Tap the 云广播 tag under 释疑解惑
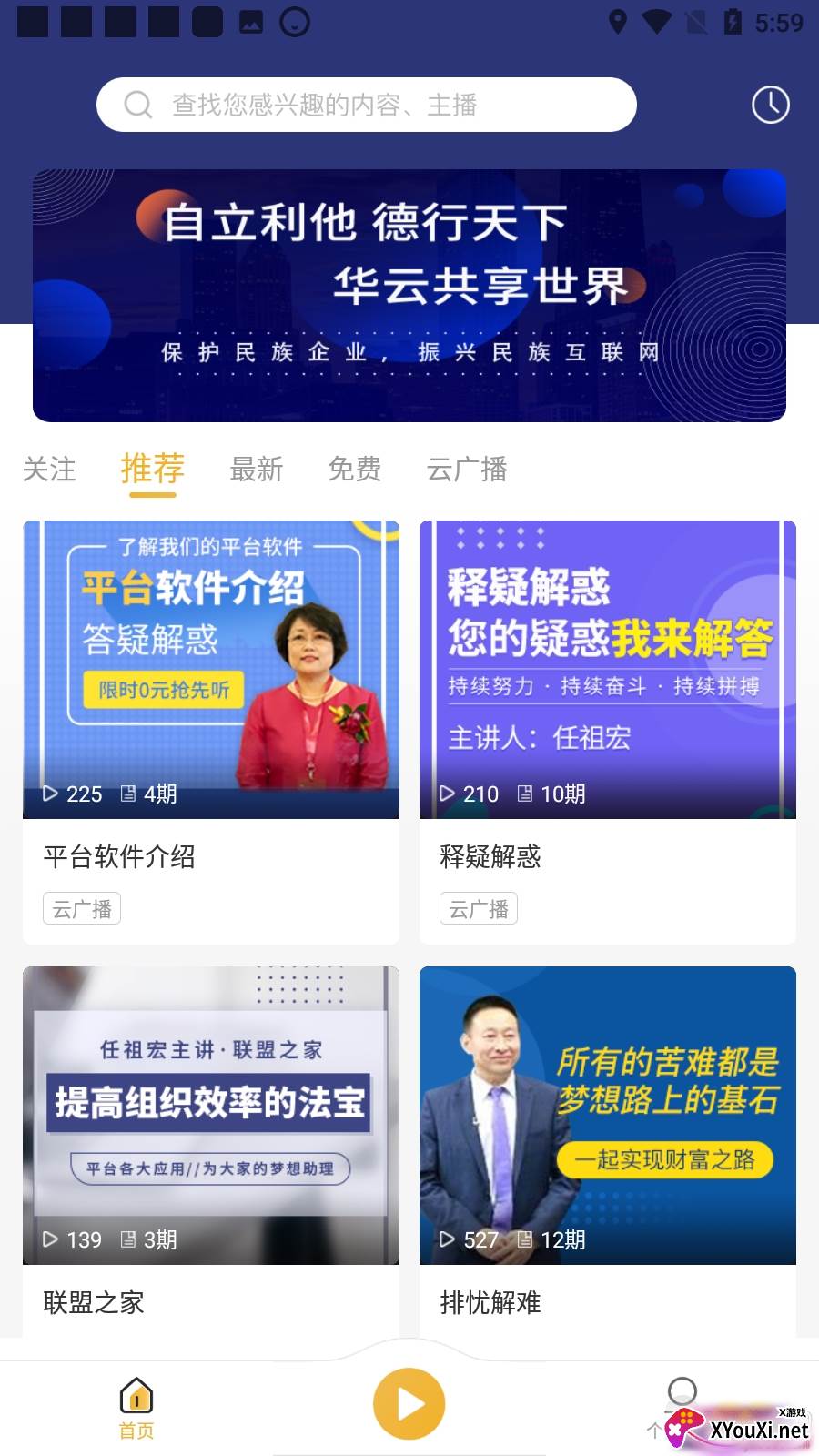Viewport: 819px width, 1456px height. (479, 909)
